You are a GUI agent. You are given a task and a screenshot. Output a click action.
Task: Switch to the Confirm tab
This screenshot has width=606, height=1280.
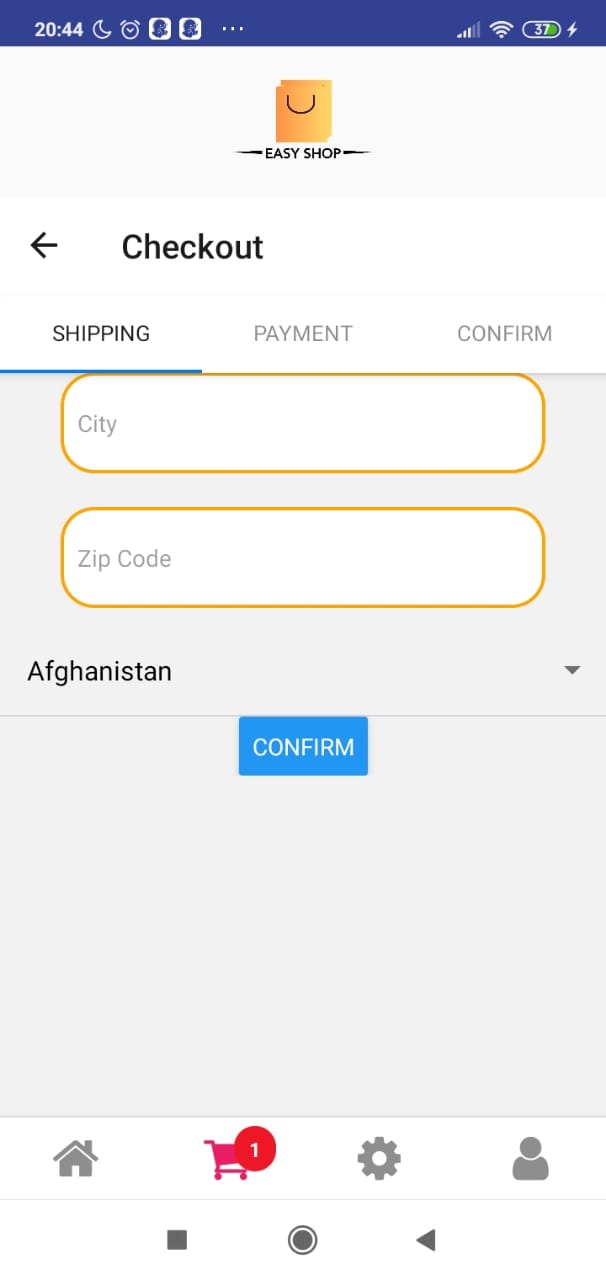pos(505,334)
